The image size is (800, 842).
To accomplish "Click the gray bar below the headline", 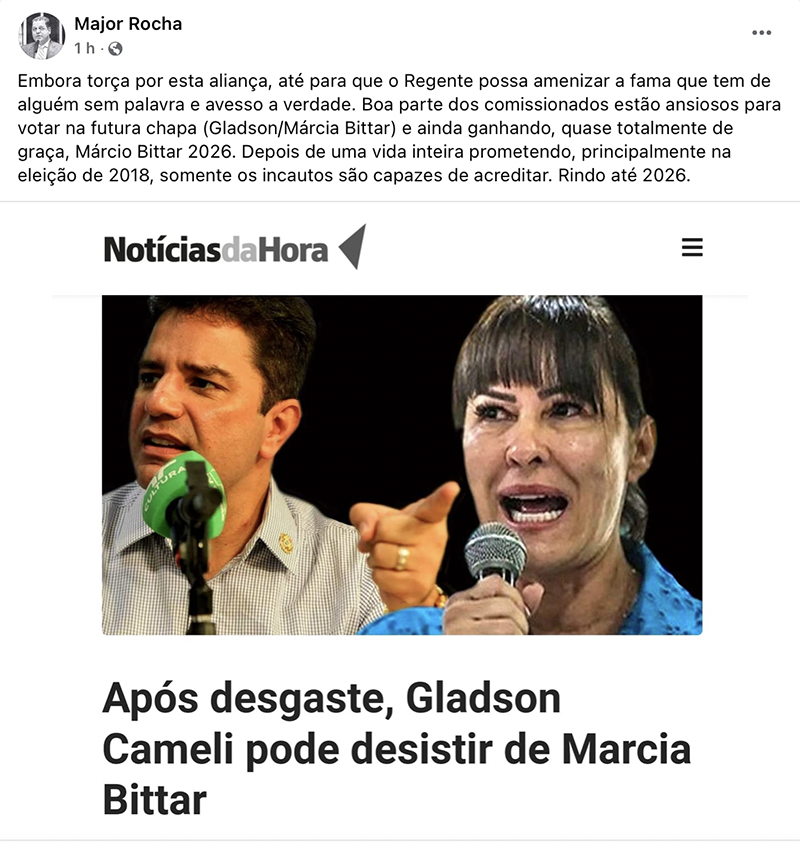I will 400,834.
